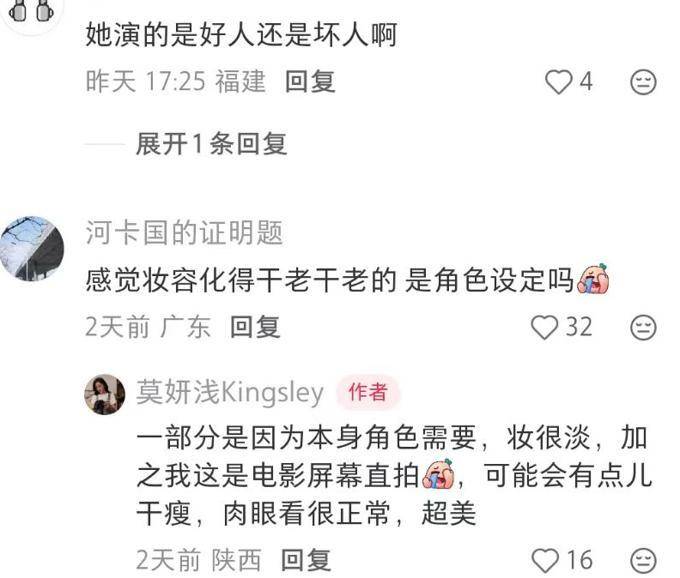Reply to 莫妍浅Kingsley's comment
680x578 pixels.
(305, 560)
